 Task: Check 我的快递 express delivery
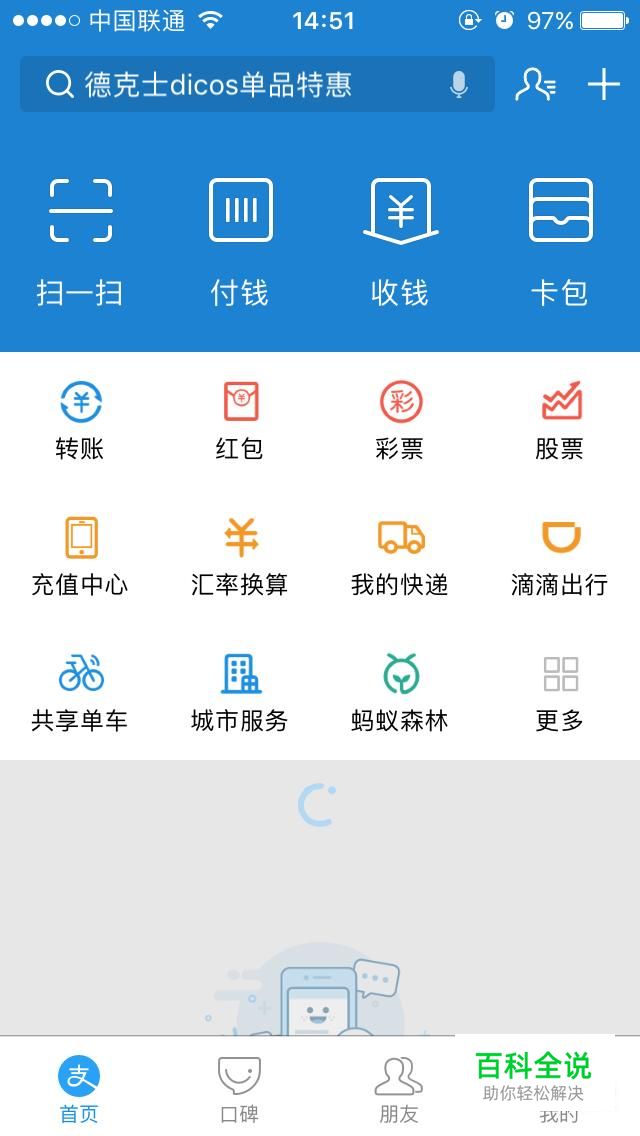coord(400,556)
